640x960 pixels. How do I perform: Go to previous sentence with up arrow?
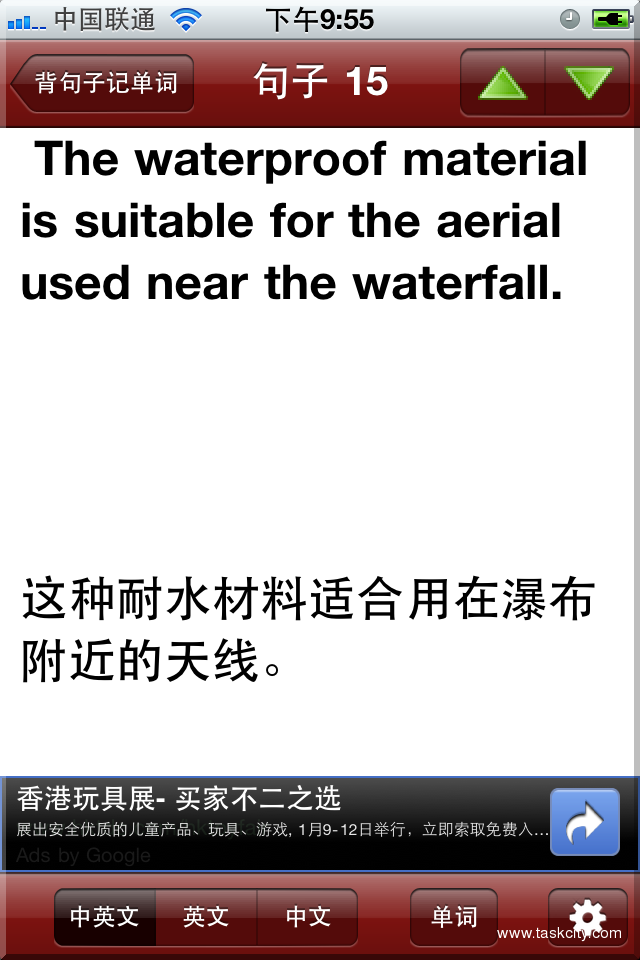coord(502,83)
